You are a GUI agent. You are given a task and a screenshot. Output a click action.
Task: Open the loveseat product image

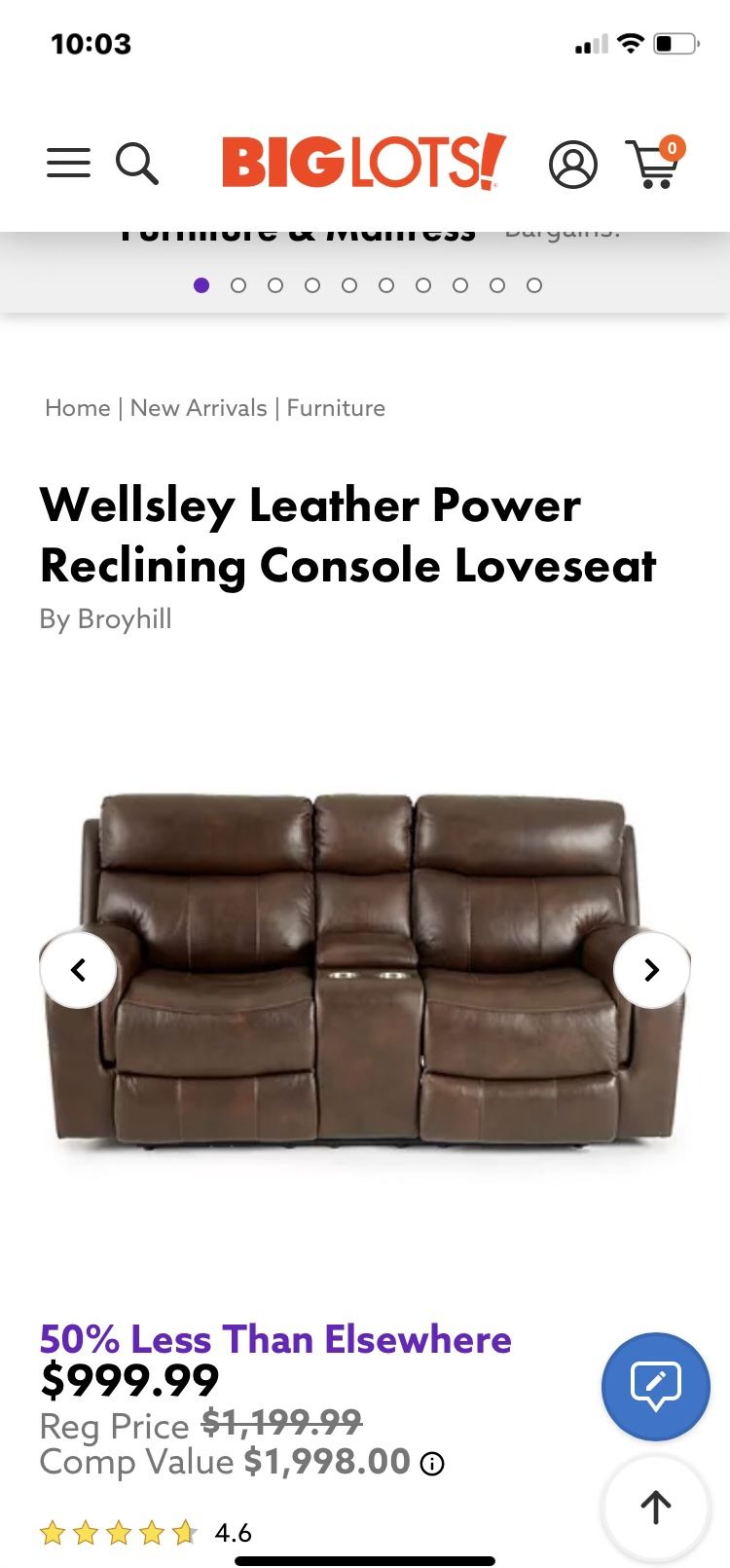coord(365,969)
